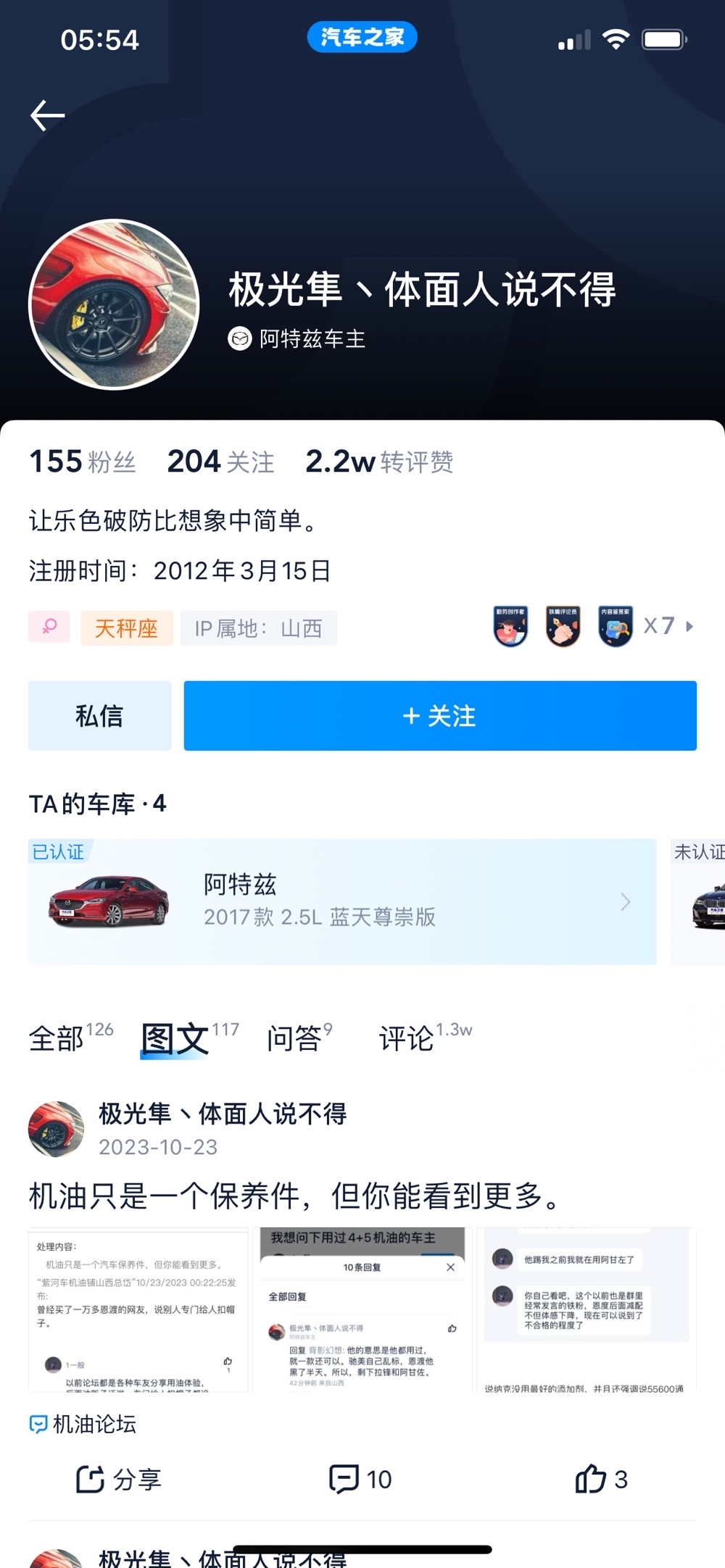This screenshot has width=725, height=1568.
Task: Switch to the 问答 tab
Action: point(294,1038)
